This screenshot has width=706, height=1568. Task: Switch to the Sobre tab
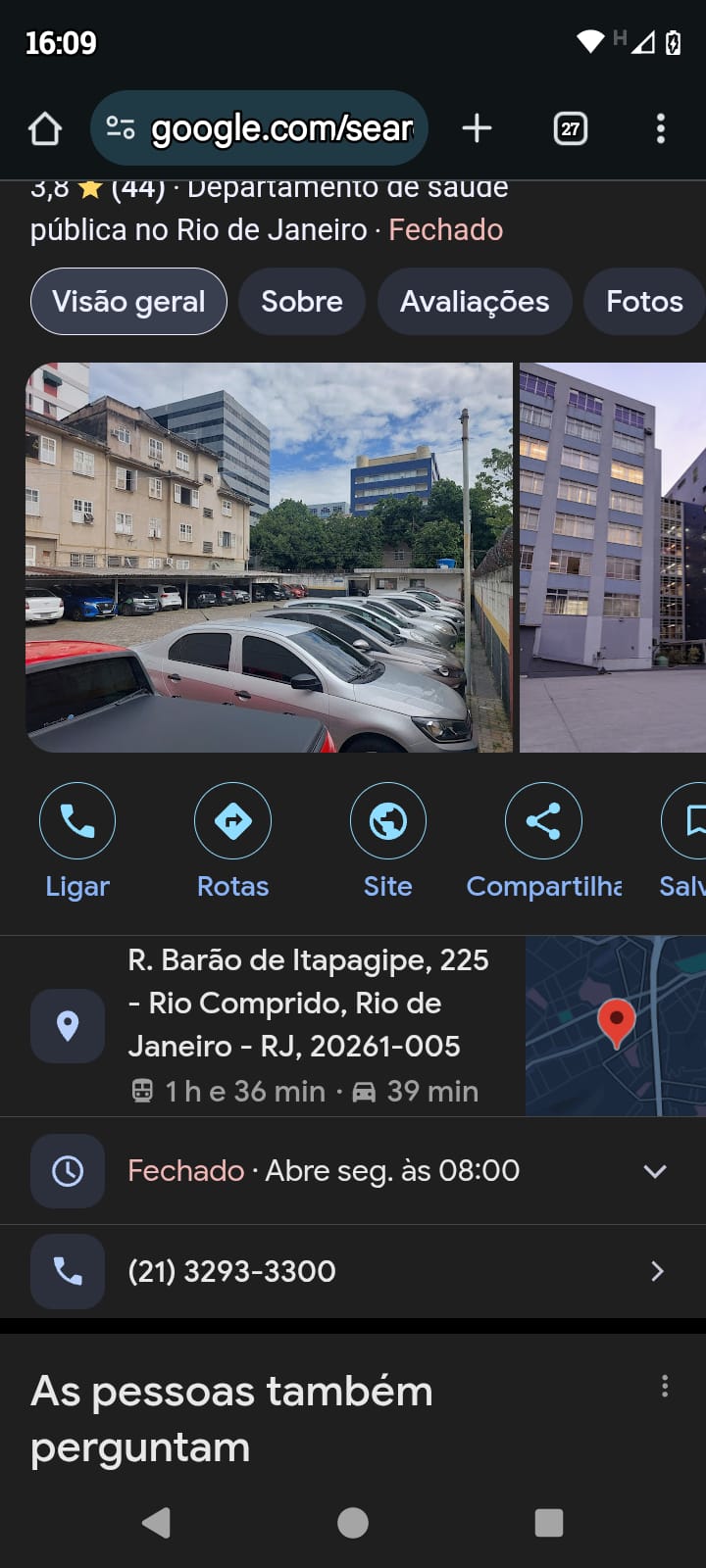click(302, 302)
